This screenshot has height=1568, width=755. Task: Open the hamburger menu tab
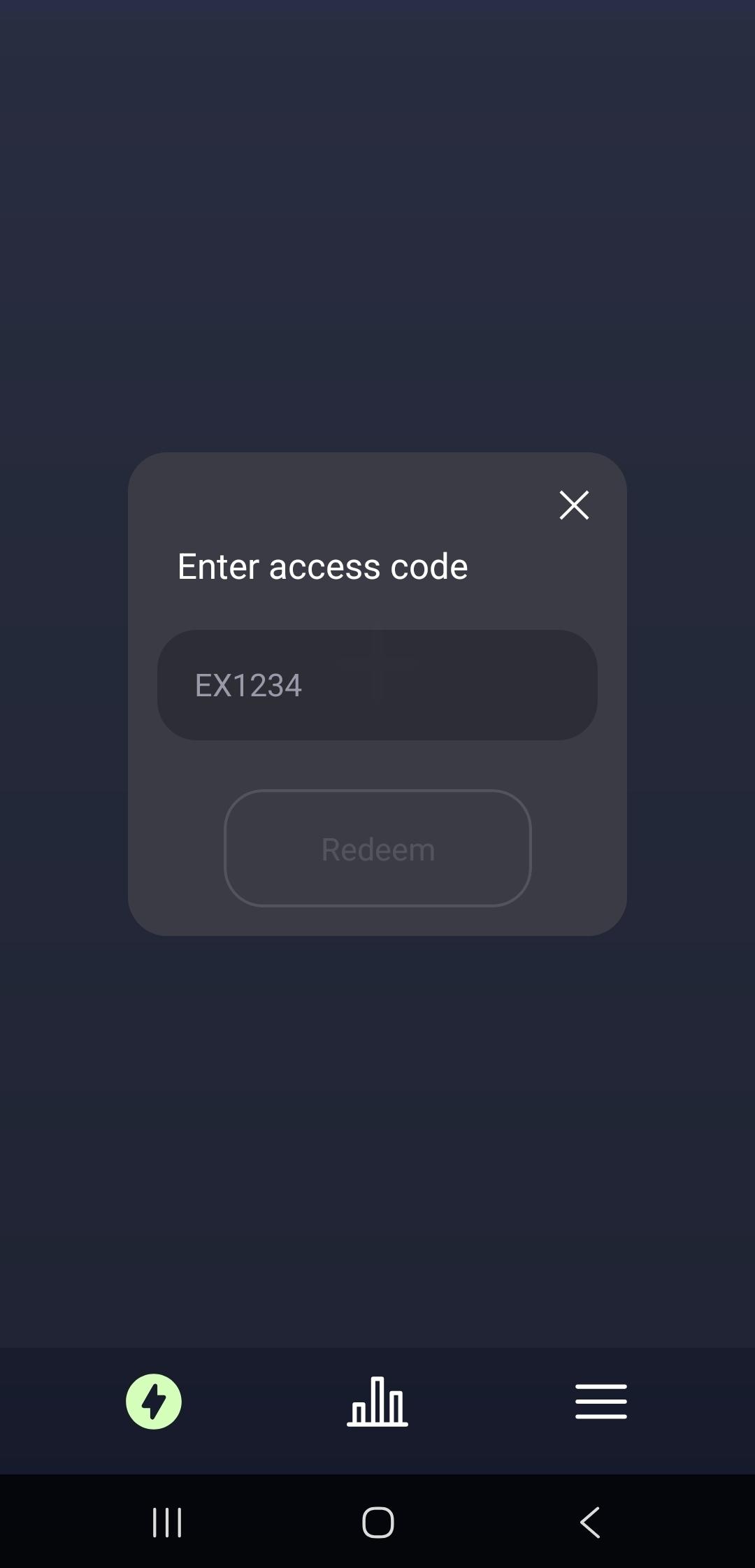601,1402
